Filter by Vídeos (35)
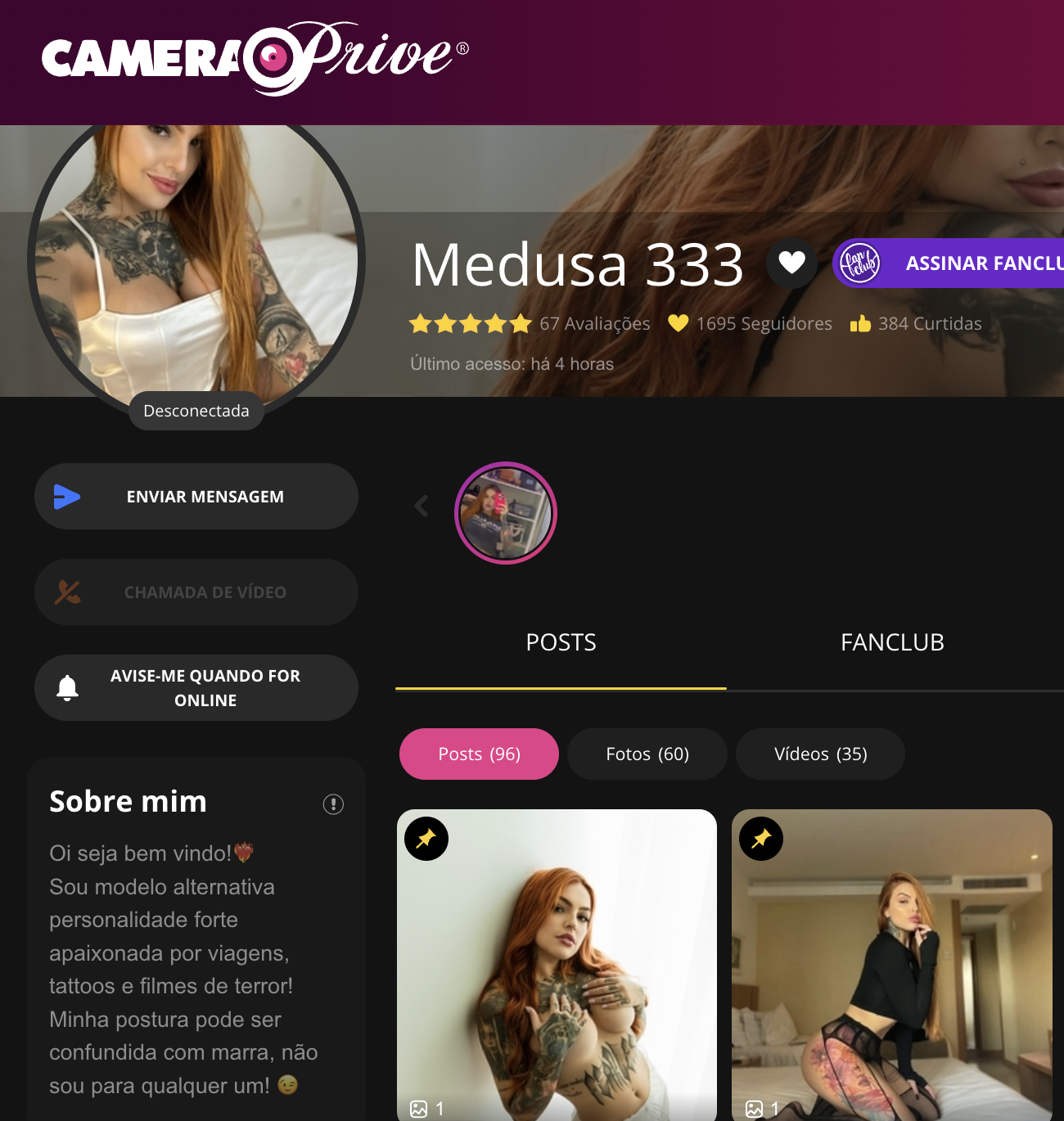This screenshot has height=1121, width=1064. [x=820, y=754]
